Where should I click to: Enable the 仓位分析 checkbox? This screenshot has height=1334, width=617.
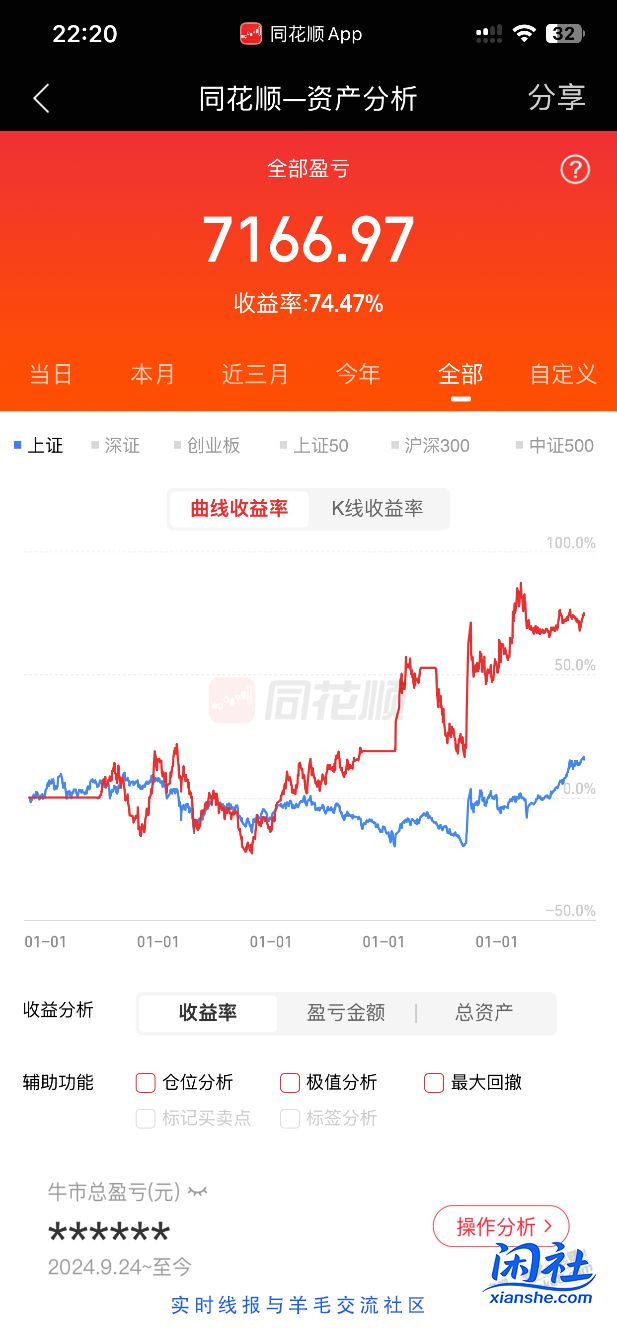[146, 1082]
